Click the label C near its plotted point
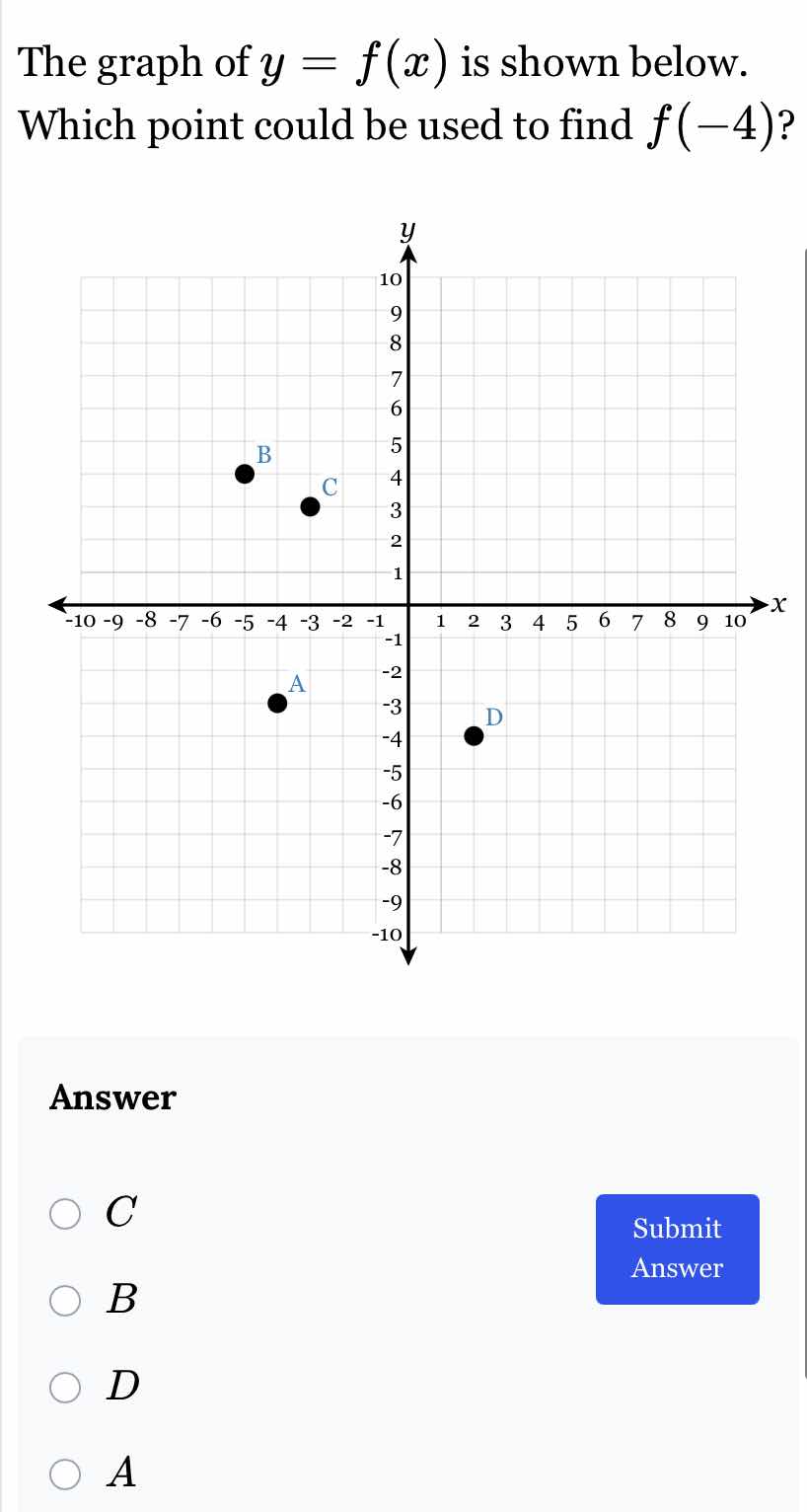 tap(330, 488)
